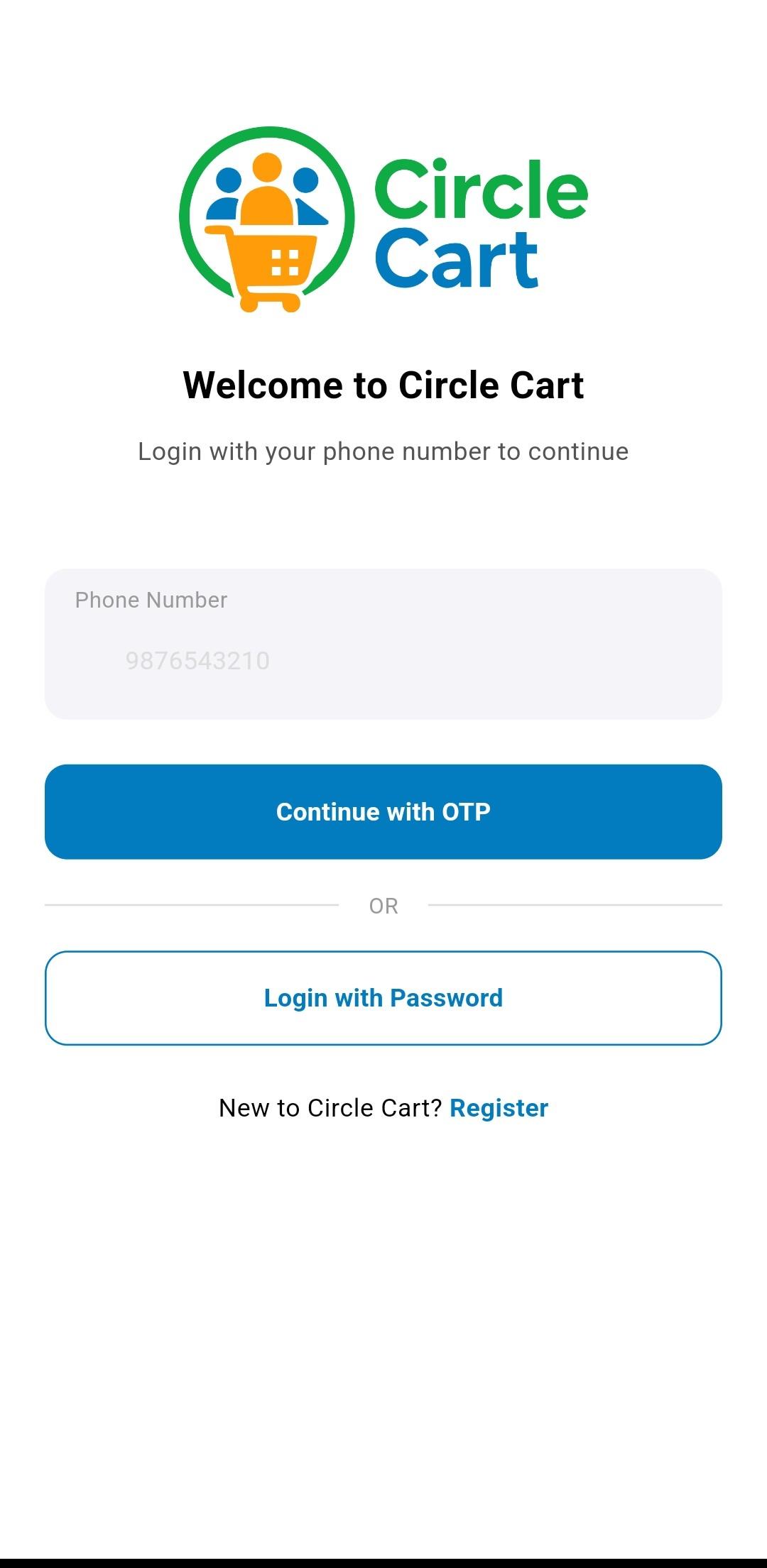Tap the left divider line beside OR
Image resolution: width=767 pixels, height=1568 pixels.
[x=192, y=905]
